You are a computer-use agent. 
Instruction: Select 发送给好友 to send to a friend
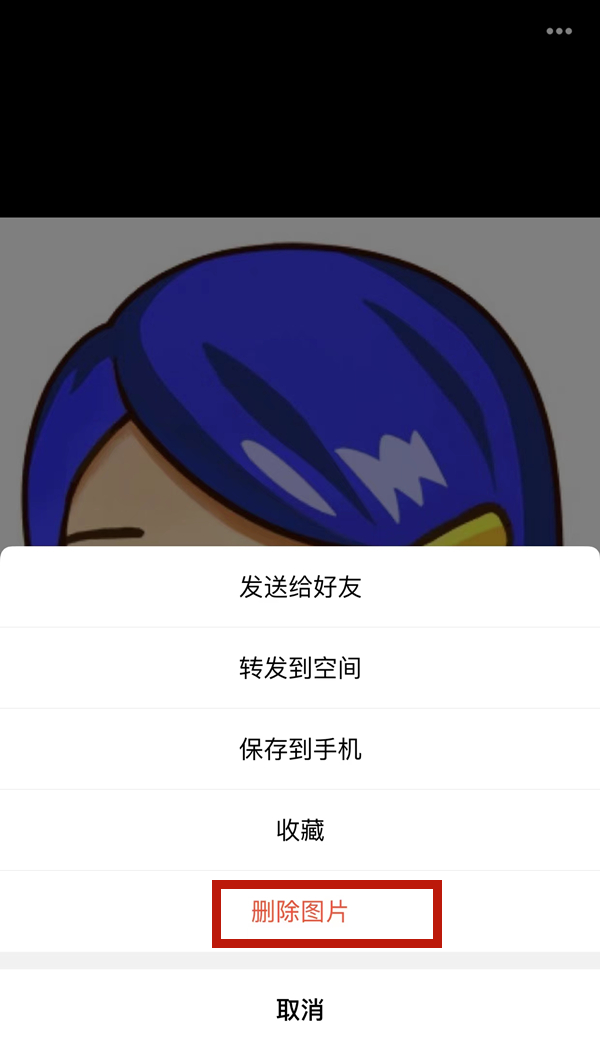(x=300, y=587)
